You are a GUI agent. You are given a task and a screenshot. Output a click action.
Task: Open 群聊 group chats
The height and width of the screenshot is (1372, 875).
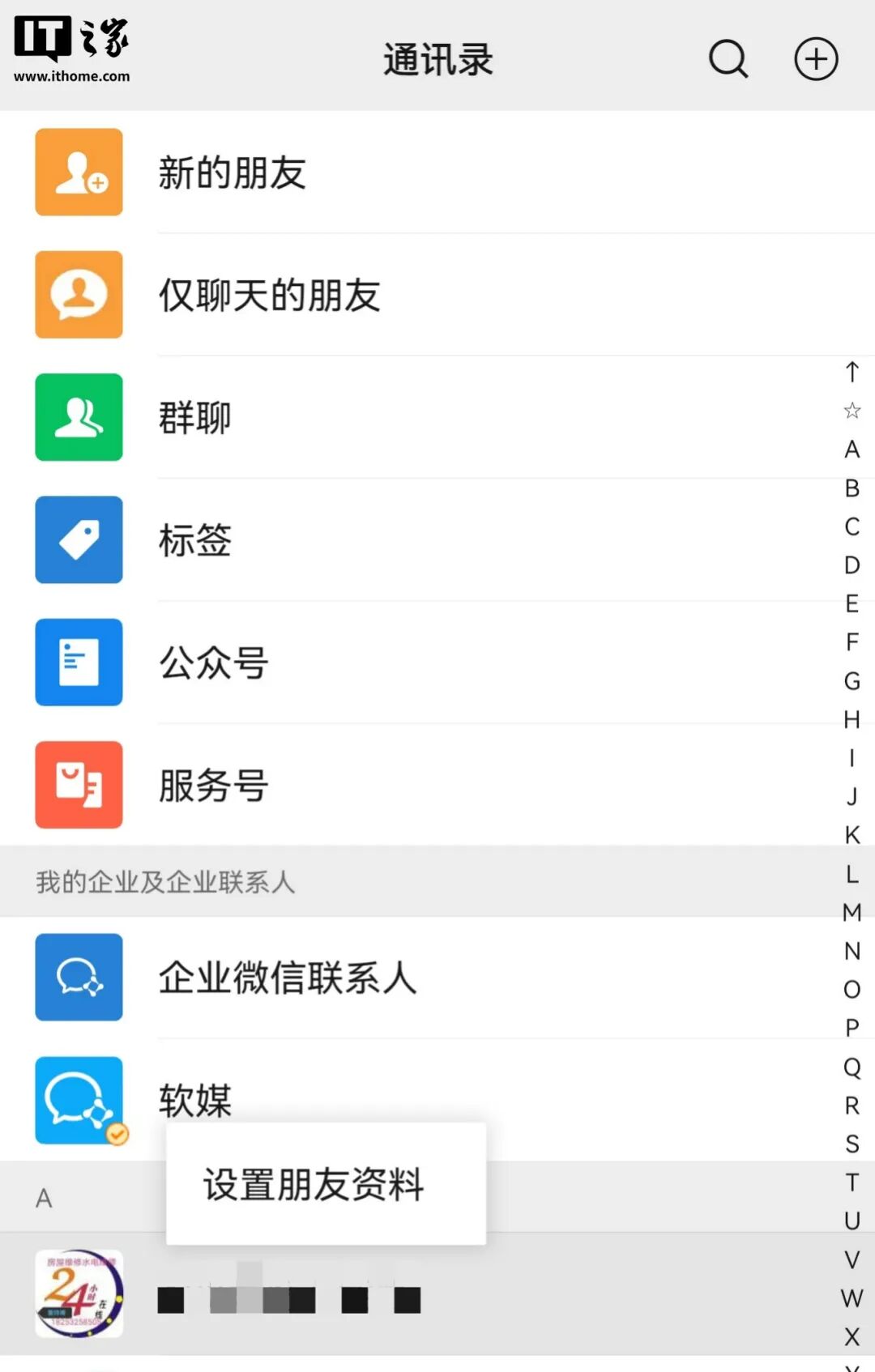pyautogui.click(x=195, y=418)
